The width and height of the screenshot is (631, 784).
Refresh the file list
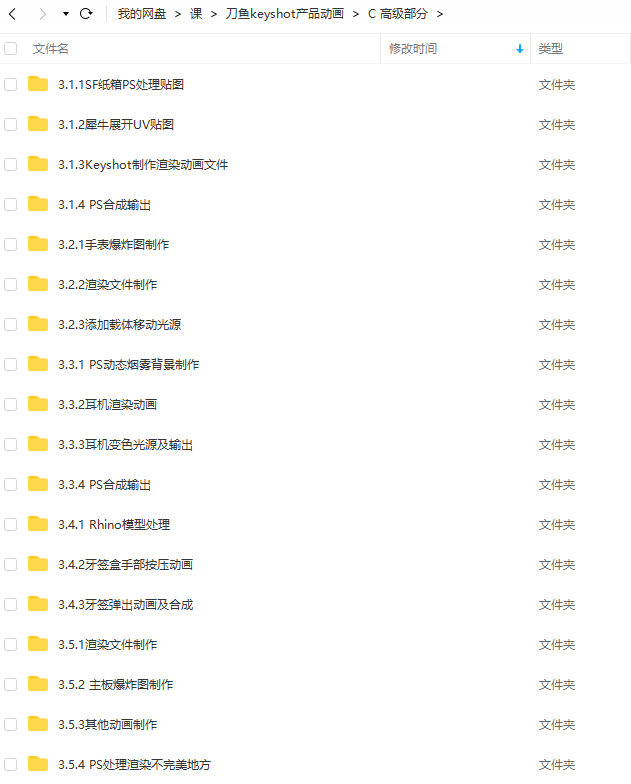(86, 14)
